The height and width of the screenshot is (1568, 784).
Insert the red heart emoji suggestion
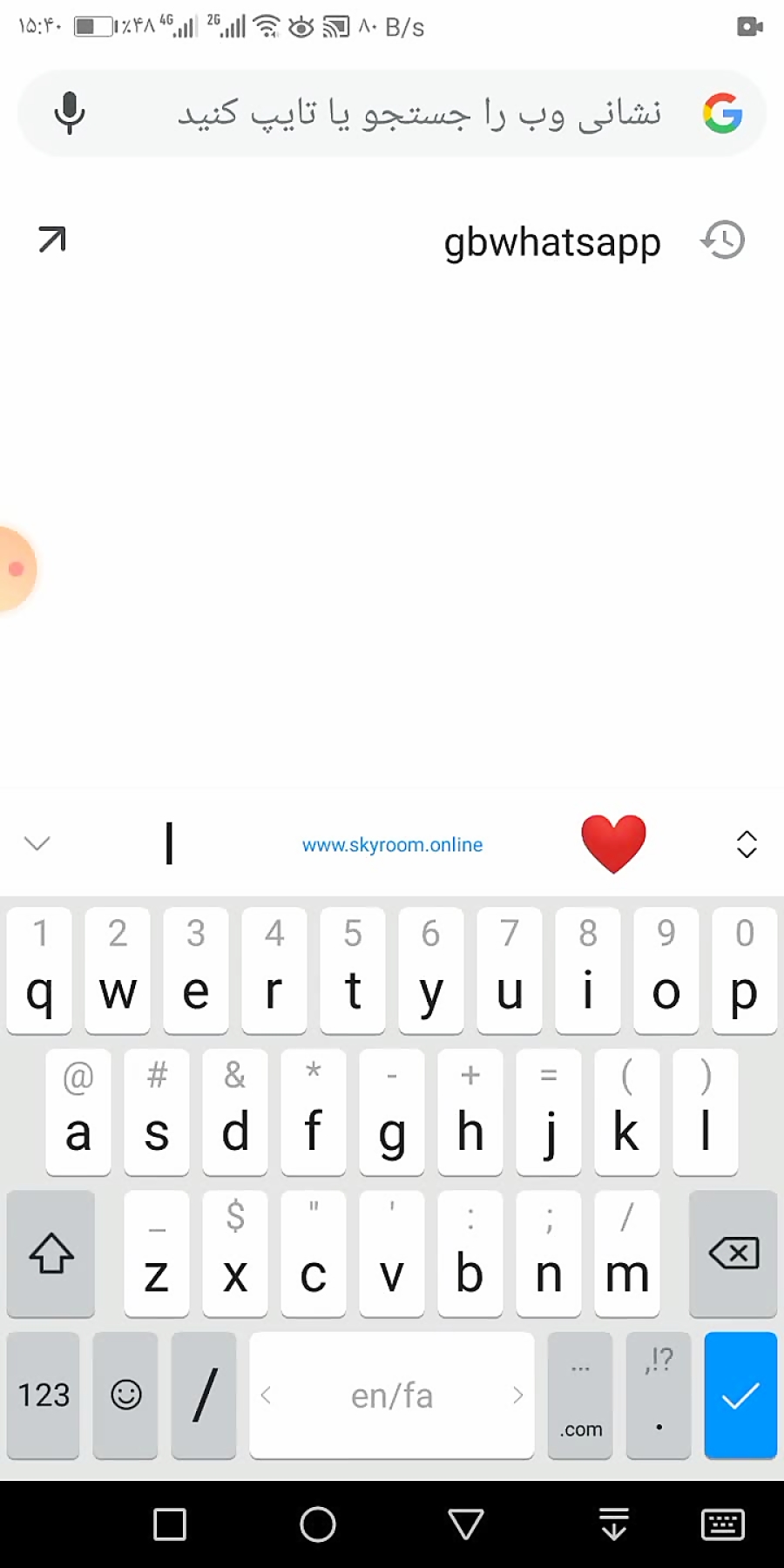(613, 843)
